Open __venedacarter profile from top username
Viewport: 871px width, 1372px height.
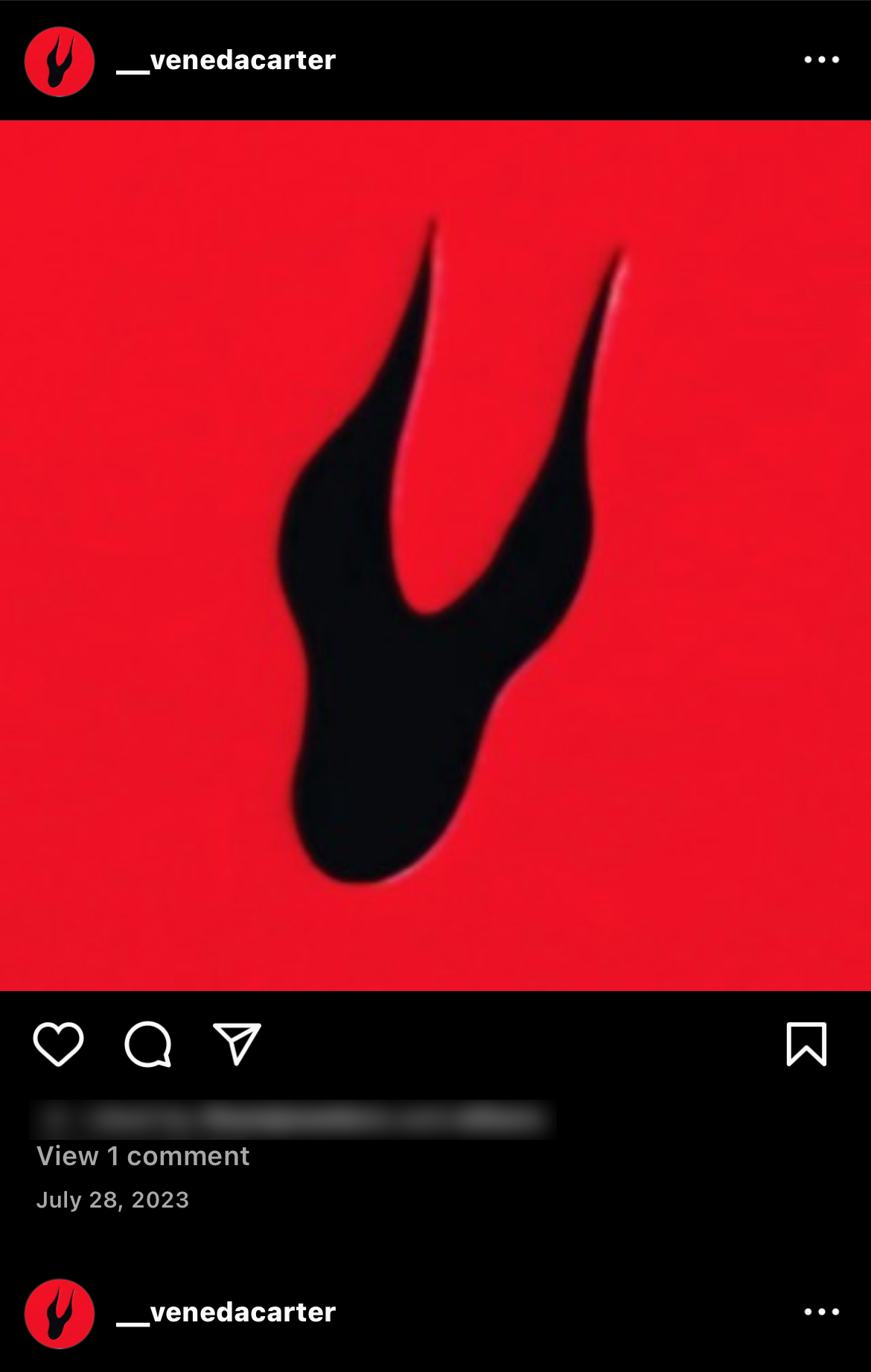(x=226, y=60)
